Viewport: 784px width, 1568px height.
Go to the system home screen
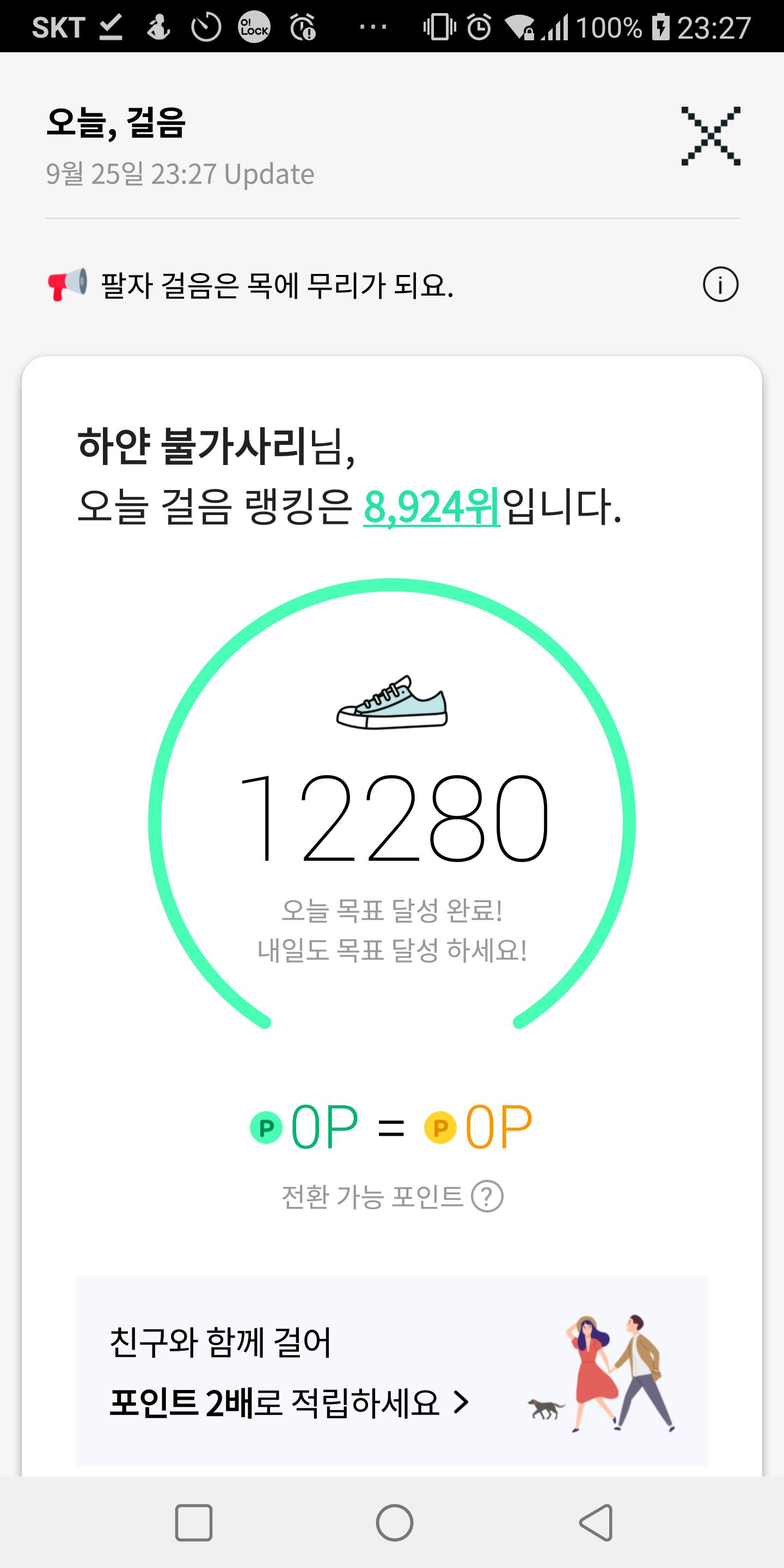[394, 1522]
